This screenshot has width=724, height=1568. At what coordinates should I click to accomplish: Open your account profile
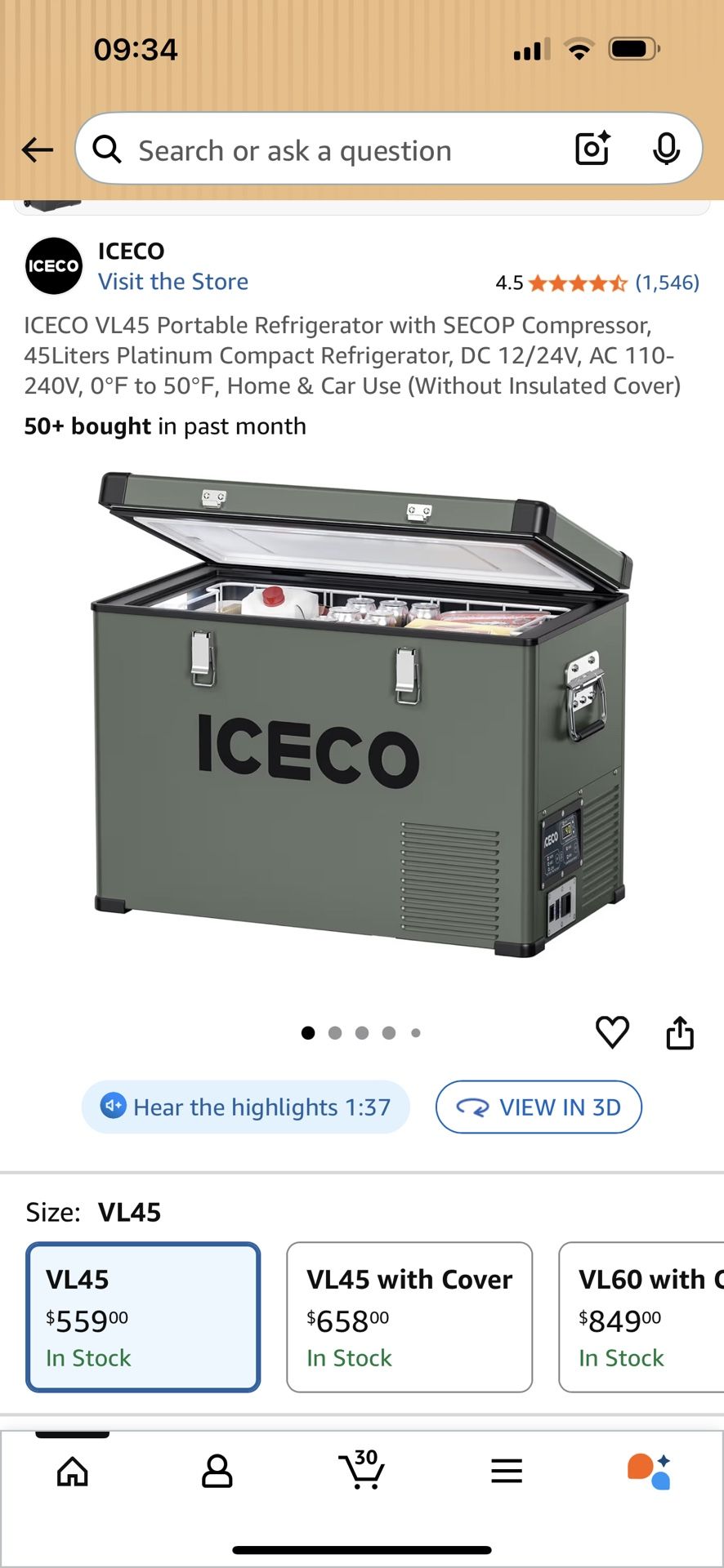pos(217,1472)
